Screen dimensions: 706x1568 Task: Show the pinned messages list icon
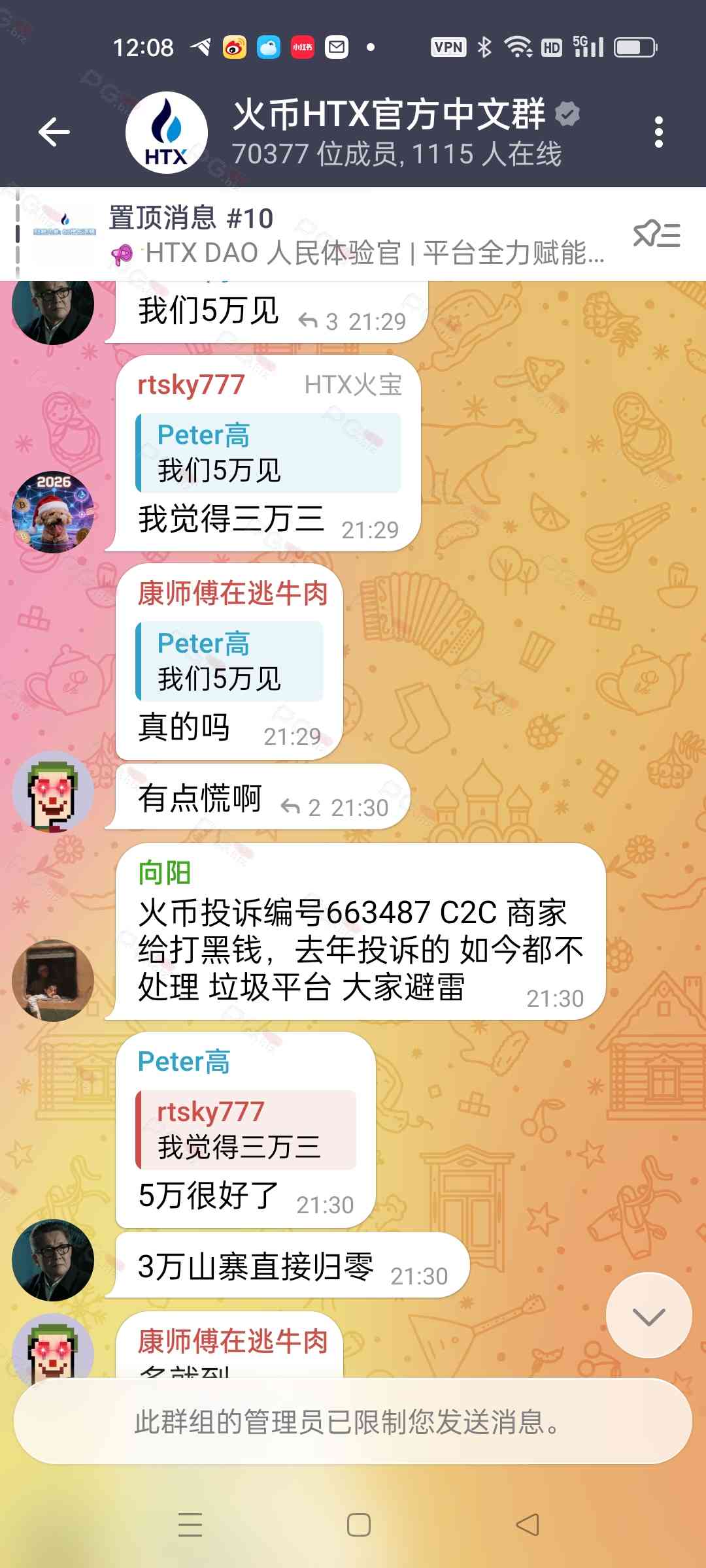pos(656,235)
